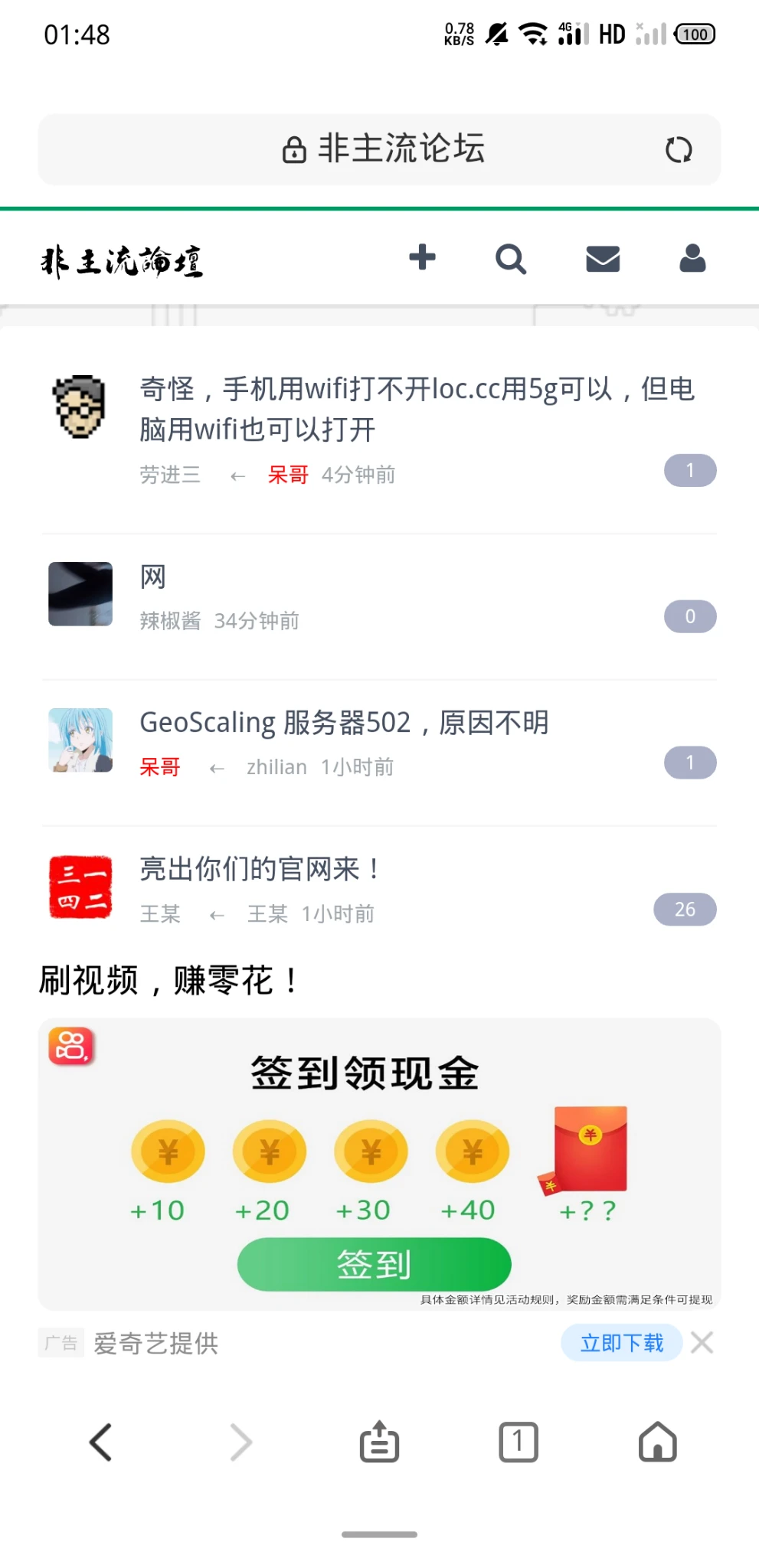Tap the green 签到 button in the ad
Viewport: 759px width, 1568px height.
pos(374,1264)
